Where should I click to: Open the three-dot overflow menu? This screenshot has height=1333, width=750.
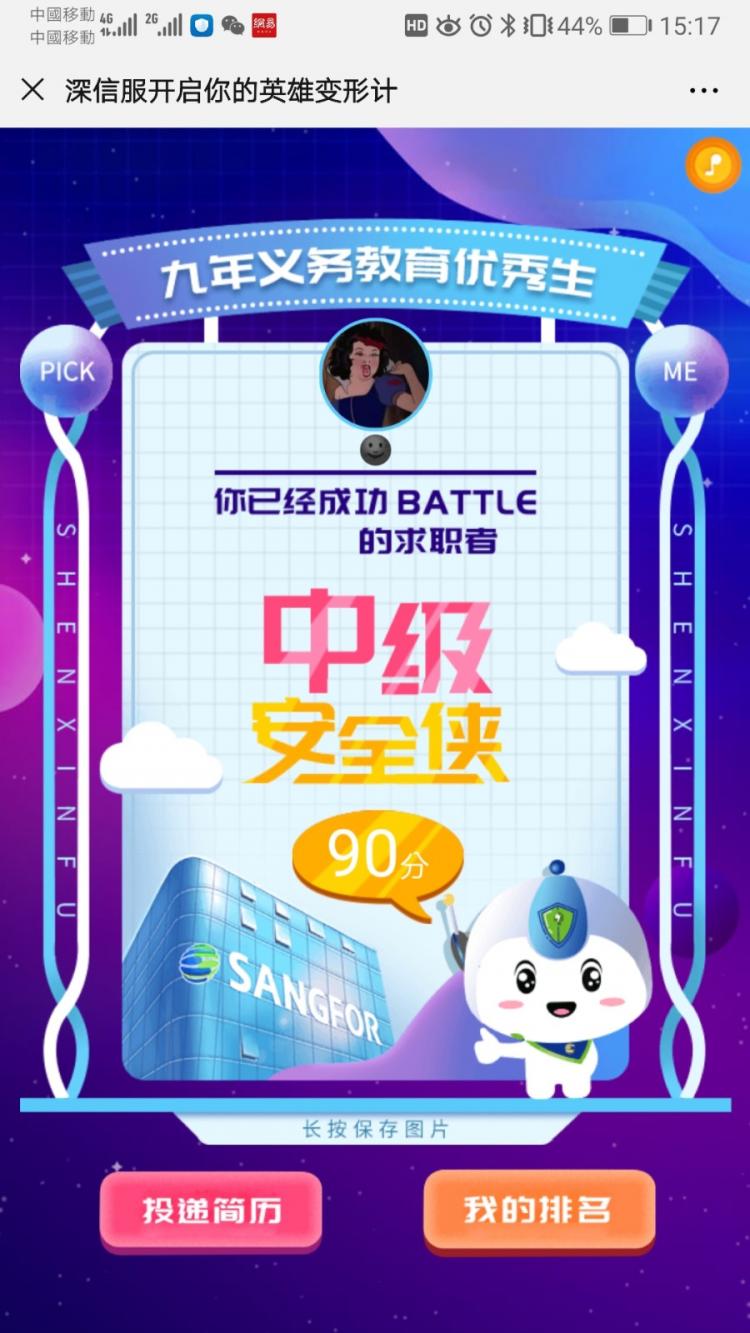tap(704, 90)
